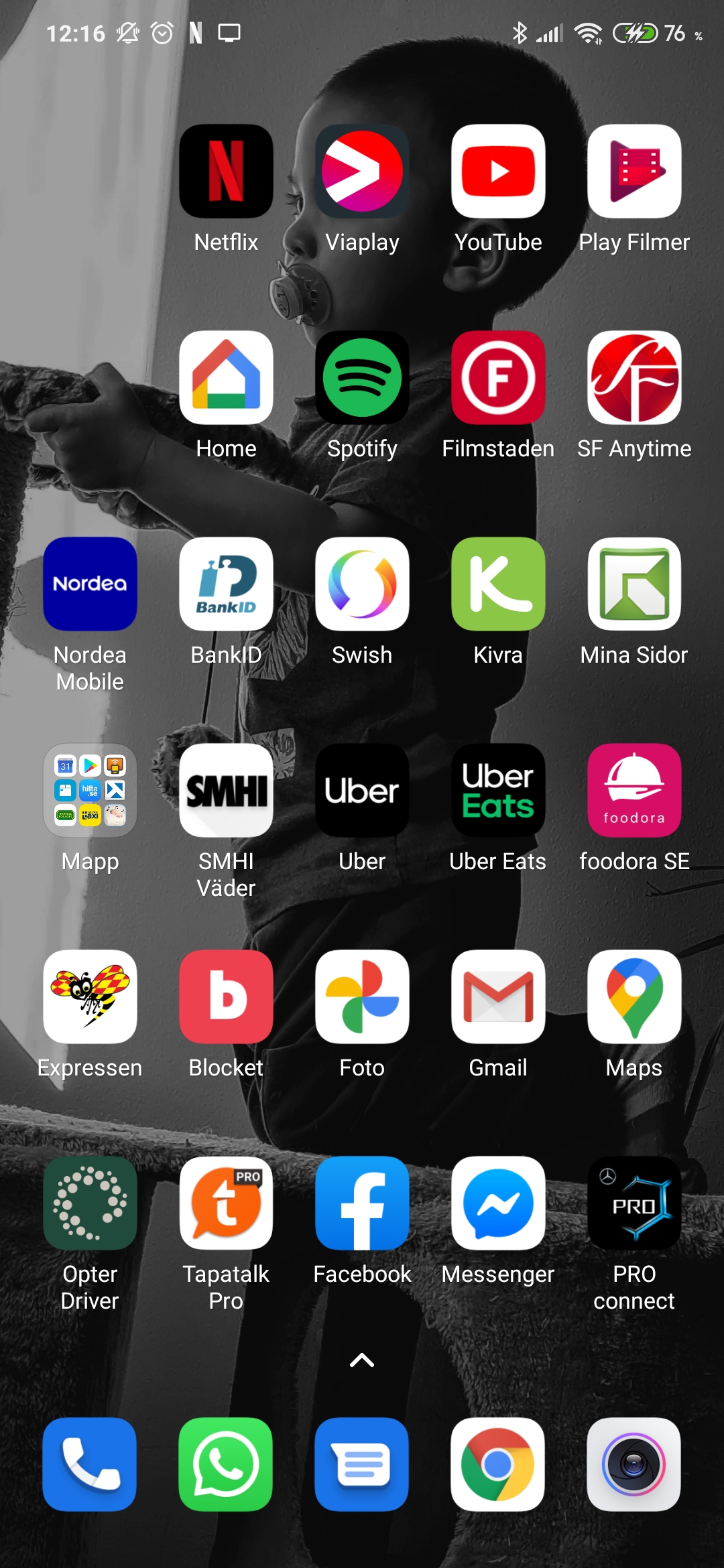The image size is (724, 1568).
Task: Open BankID
Action: point(226,584)
